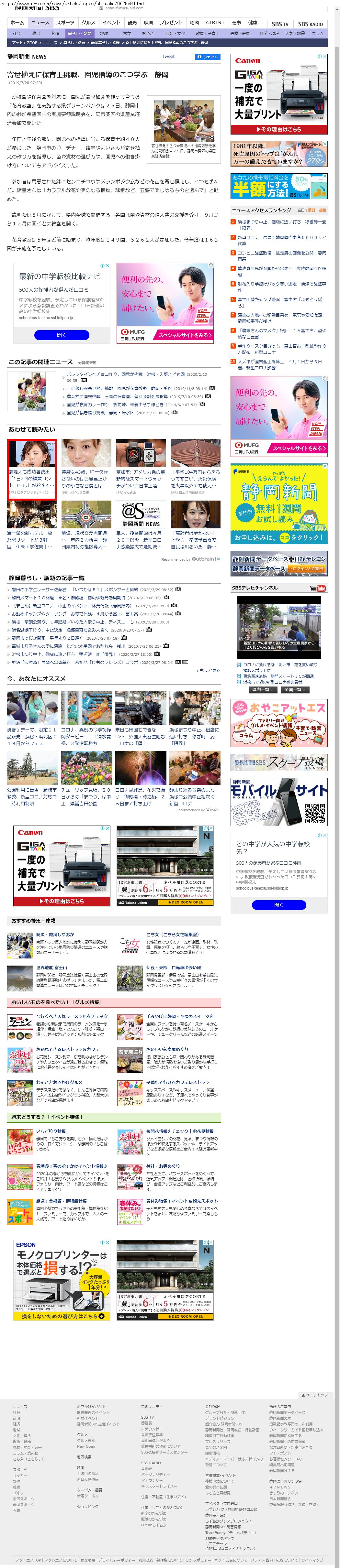Tap 開く on the 中学転校比較ナビ ad
Image resolution: width=340 pixels, height=1568 pixels.
click(62, 335)
